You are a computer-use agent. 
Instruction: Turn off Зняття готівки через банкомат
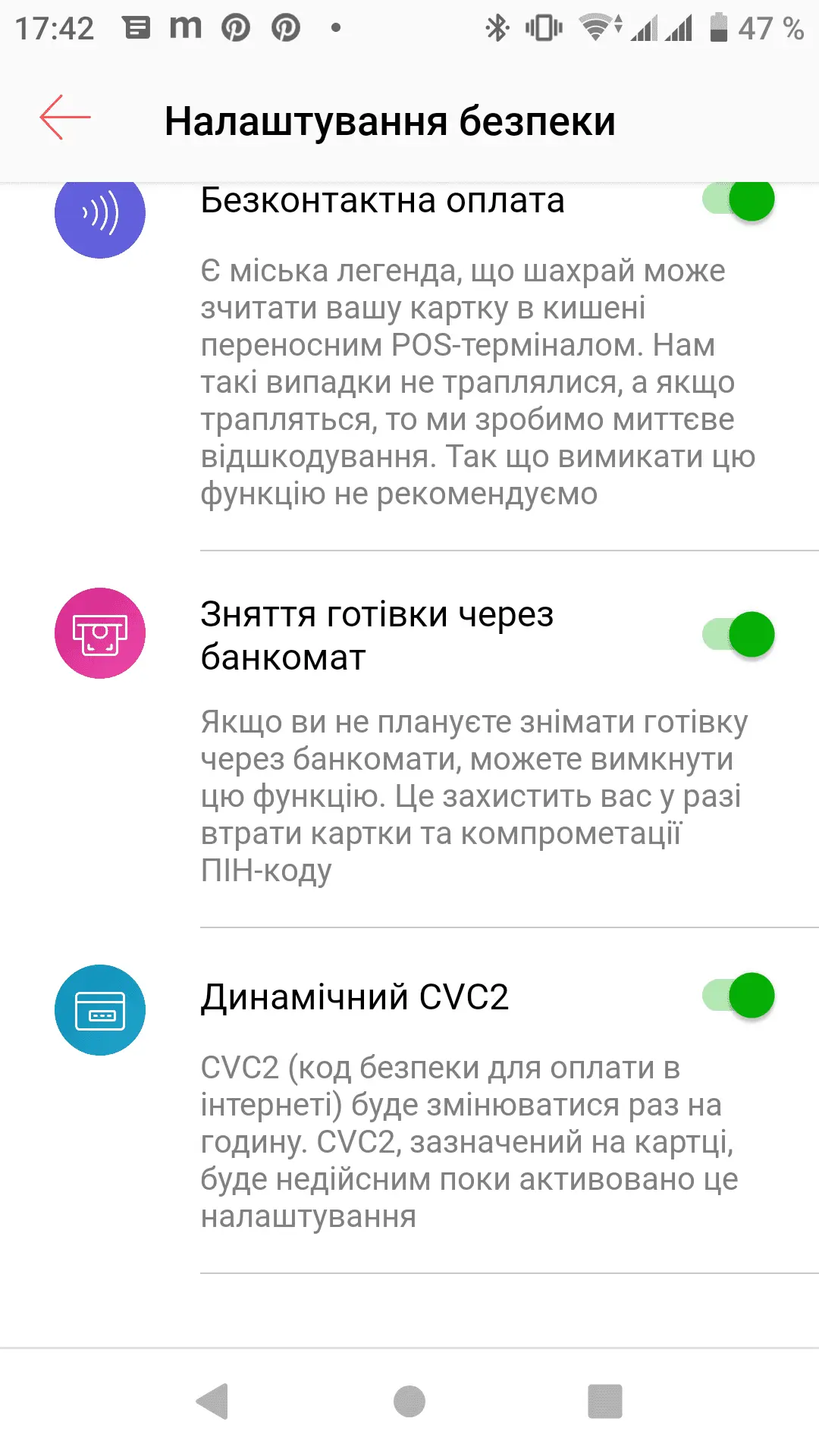[739, 635]
